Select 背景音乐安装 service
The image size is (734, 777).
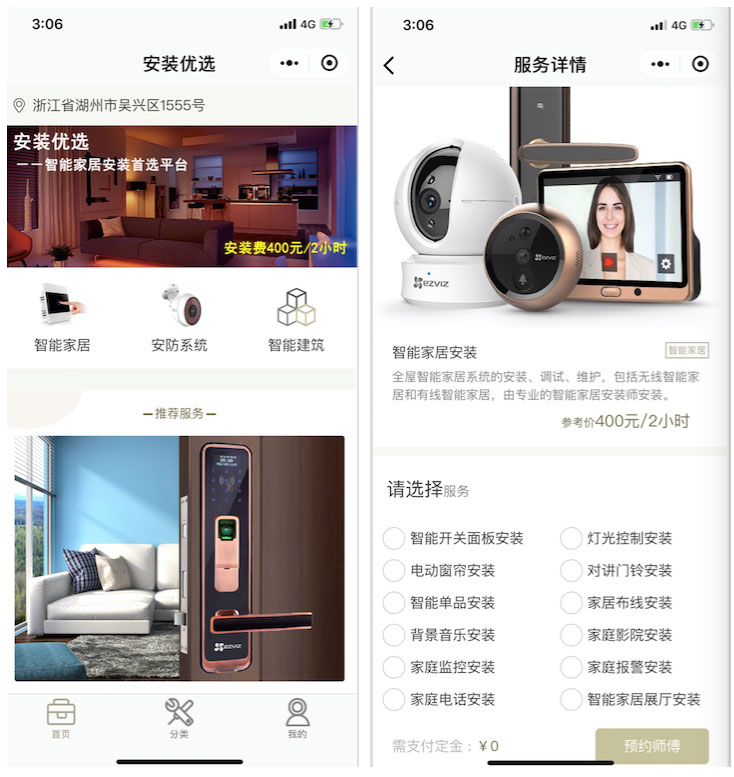(394, 635)
